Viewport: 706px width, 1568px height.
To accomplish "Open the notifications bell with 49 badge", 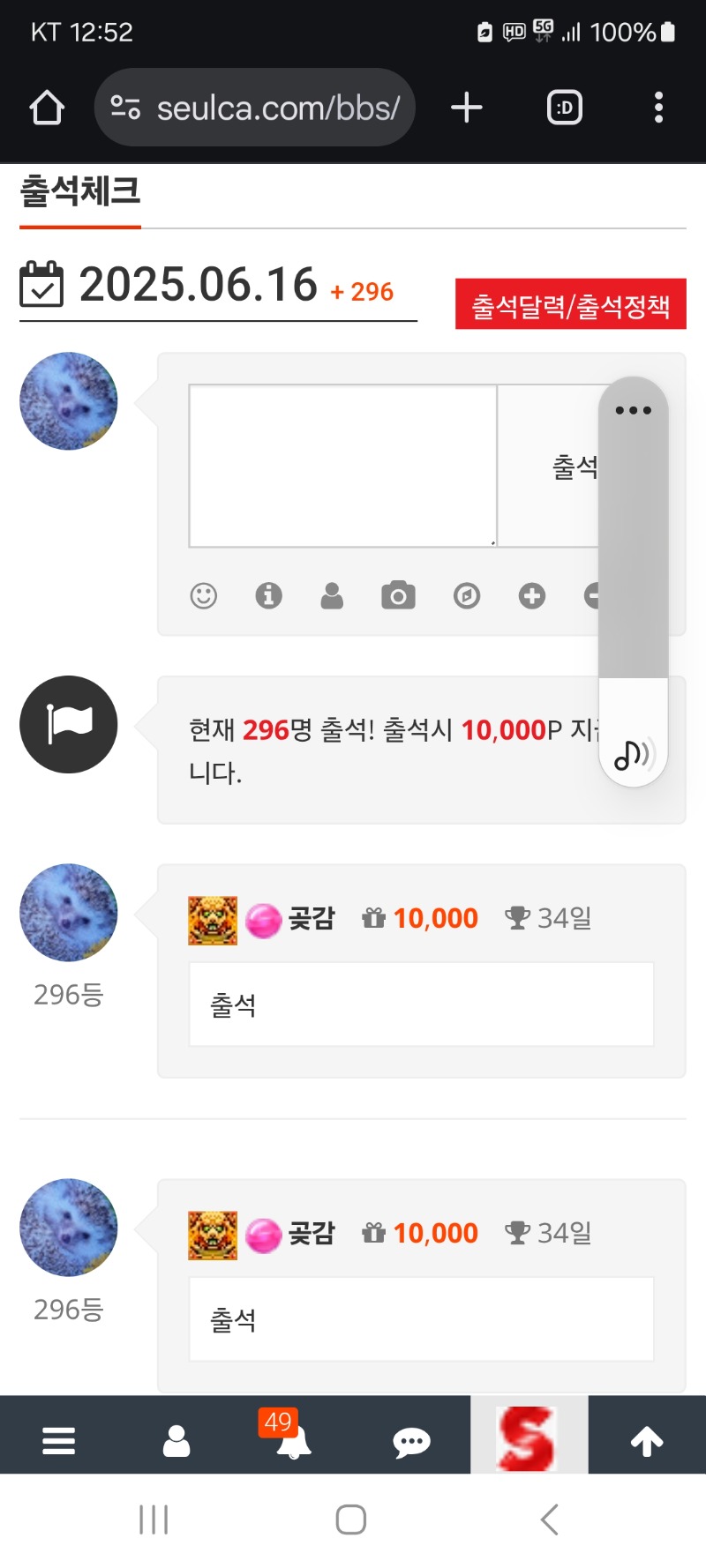I will click(x=293, y=1441).
